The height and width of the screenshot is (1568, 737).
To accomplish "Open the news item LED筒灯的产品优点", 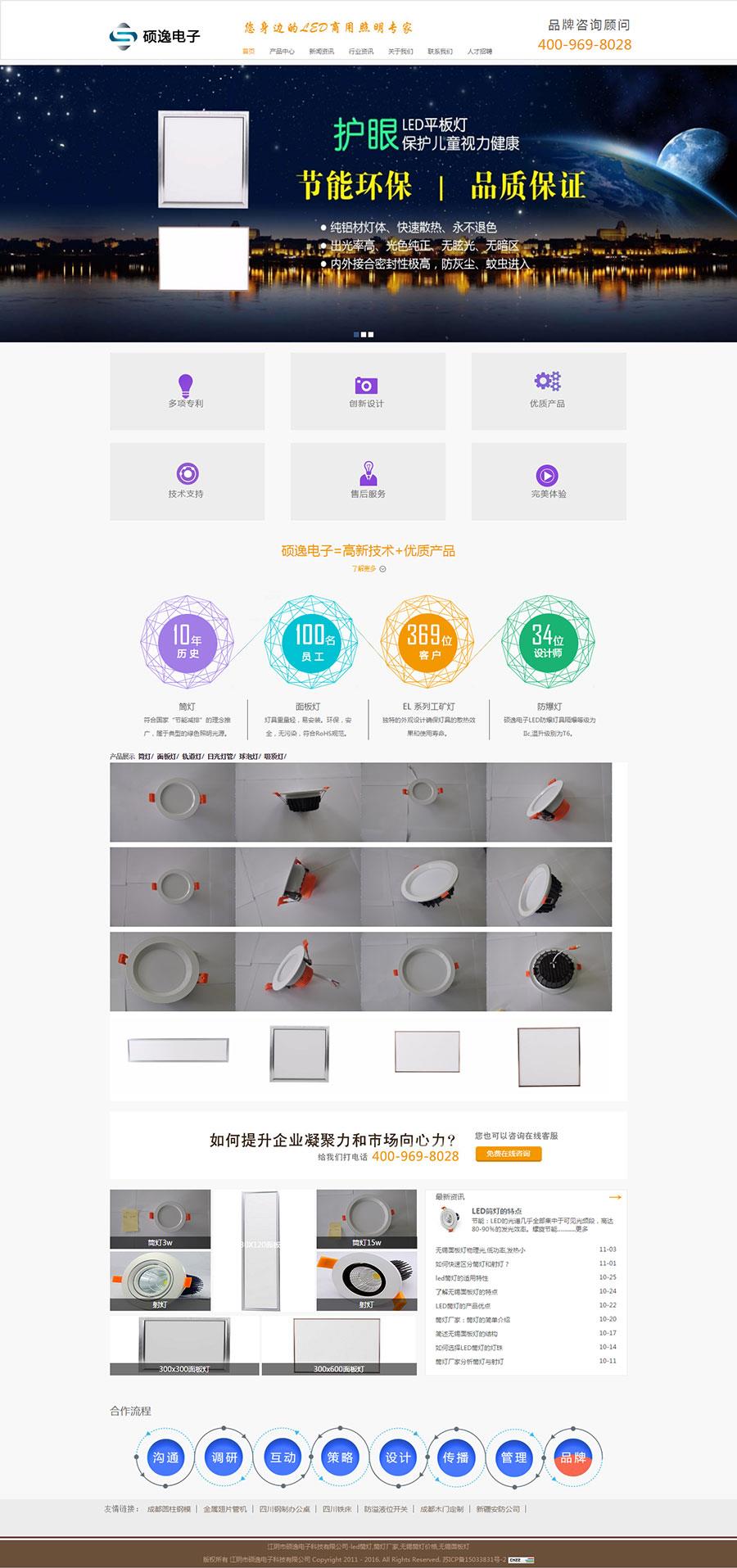I will coord(463,1306).
